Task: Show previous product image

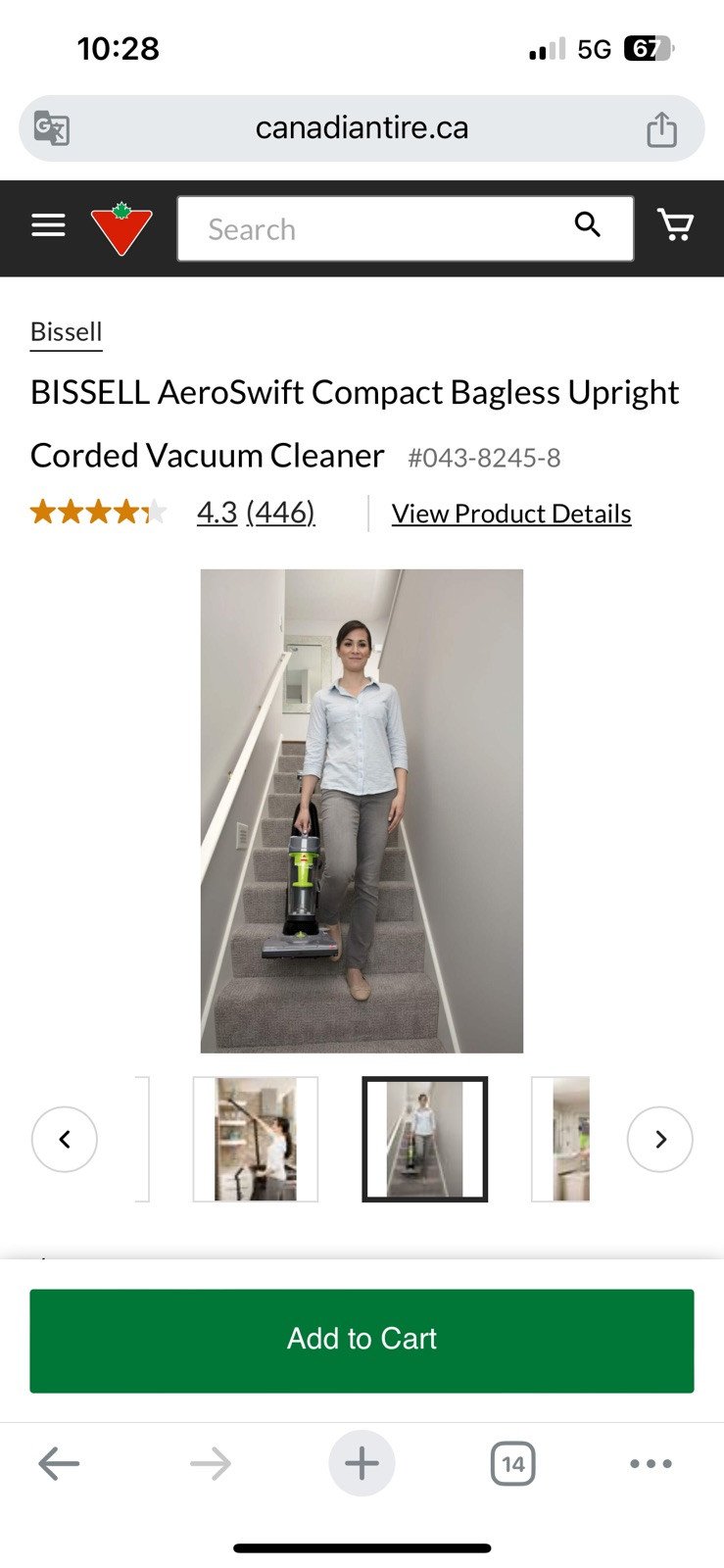Action: tap(65, 1139)
